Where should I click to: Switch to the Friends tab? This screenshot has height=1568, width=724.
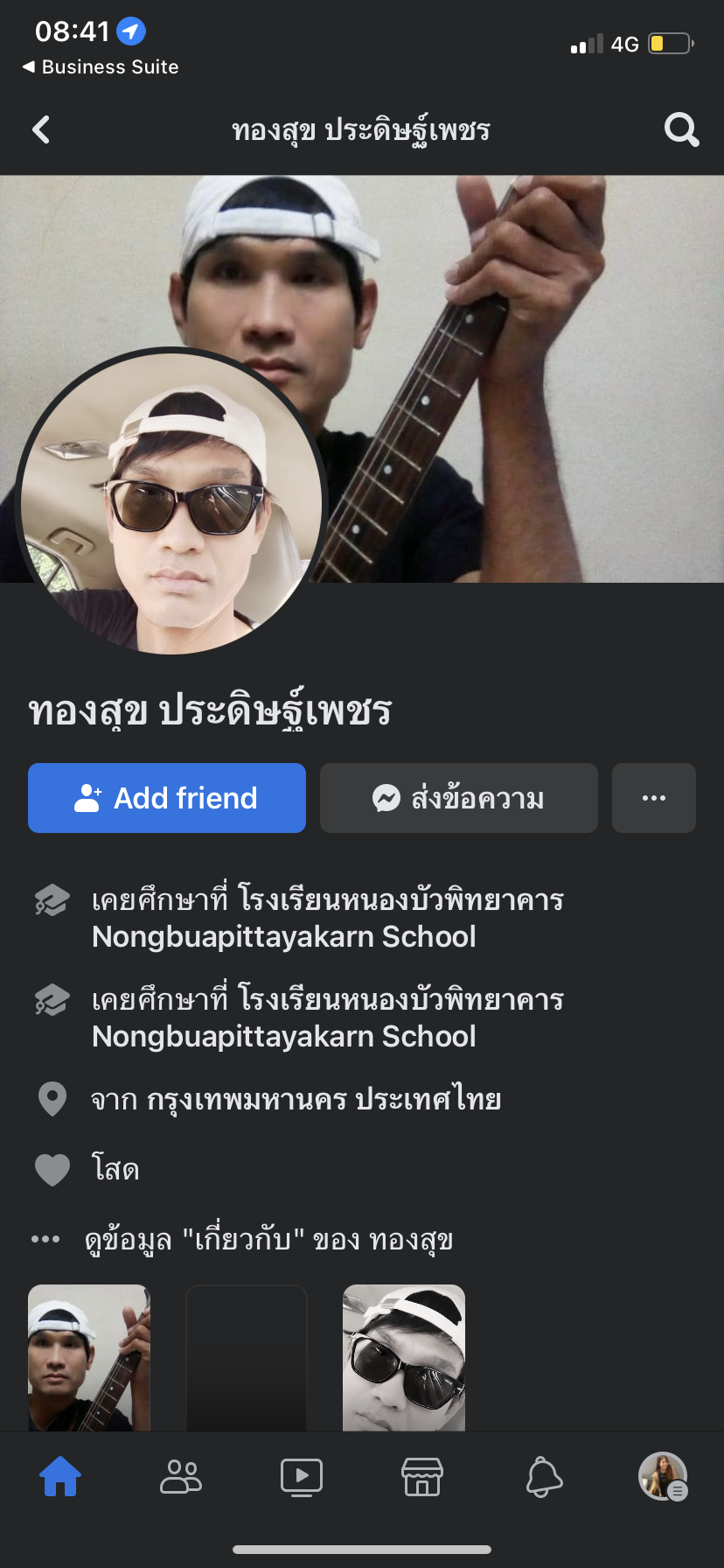[x=181, y=1477]
